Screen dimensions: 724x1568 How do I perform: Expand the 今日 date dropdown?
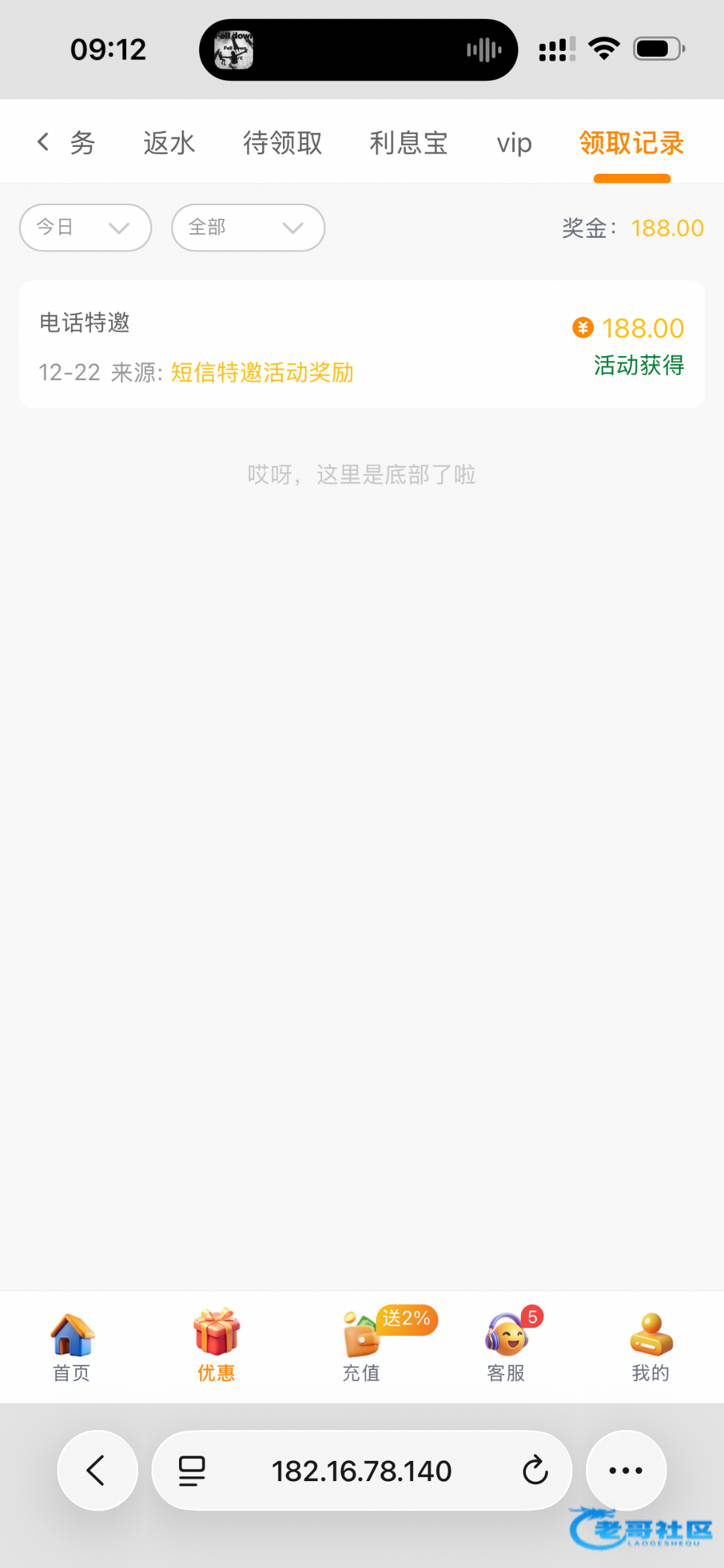click(x=86, y=227)
